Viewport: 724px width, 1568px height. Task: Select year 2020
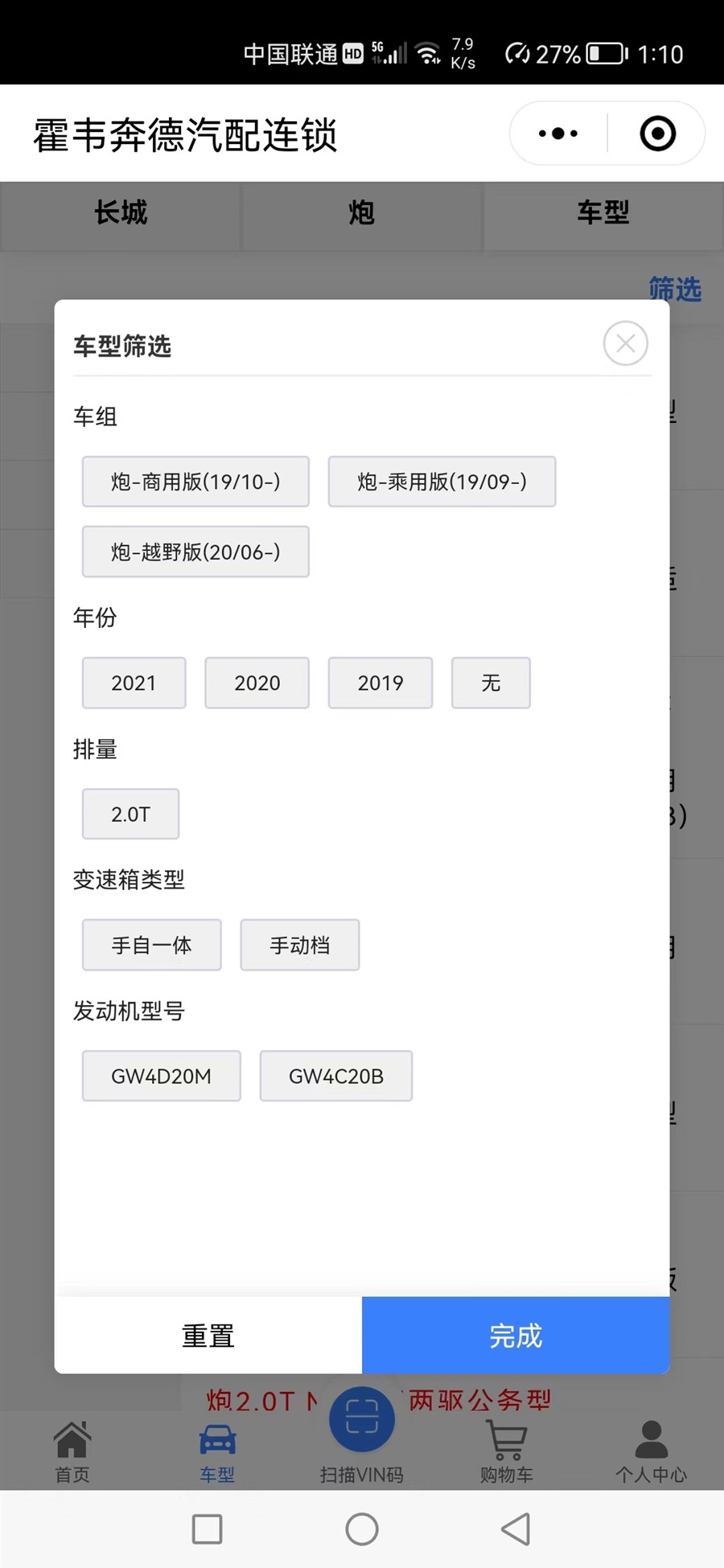(x=257, y=683)
